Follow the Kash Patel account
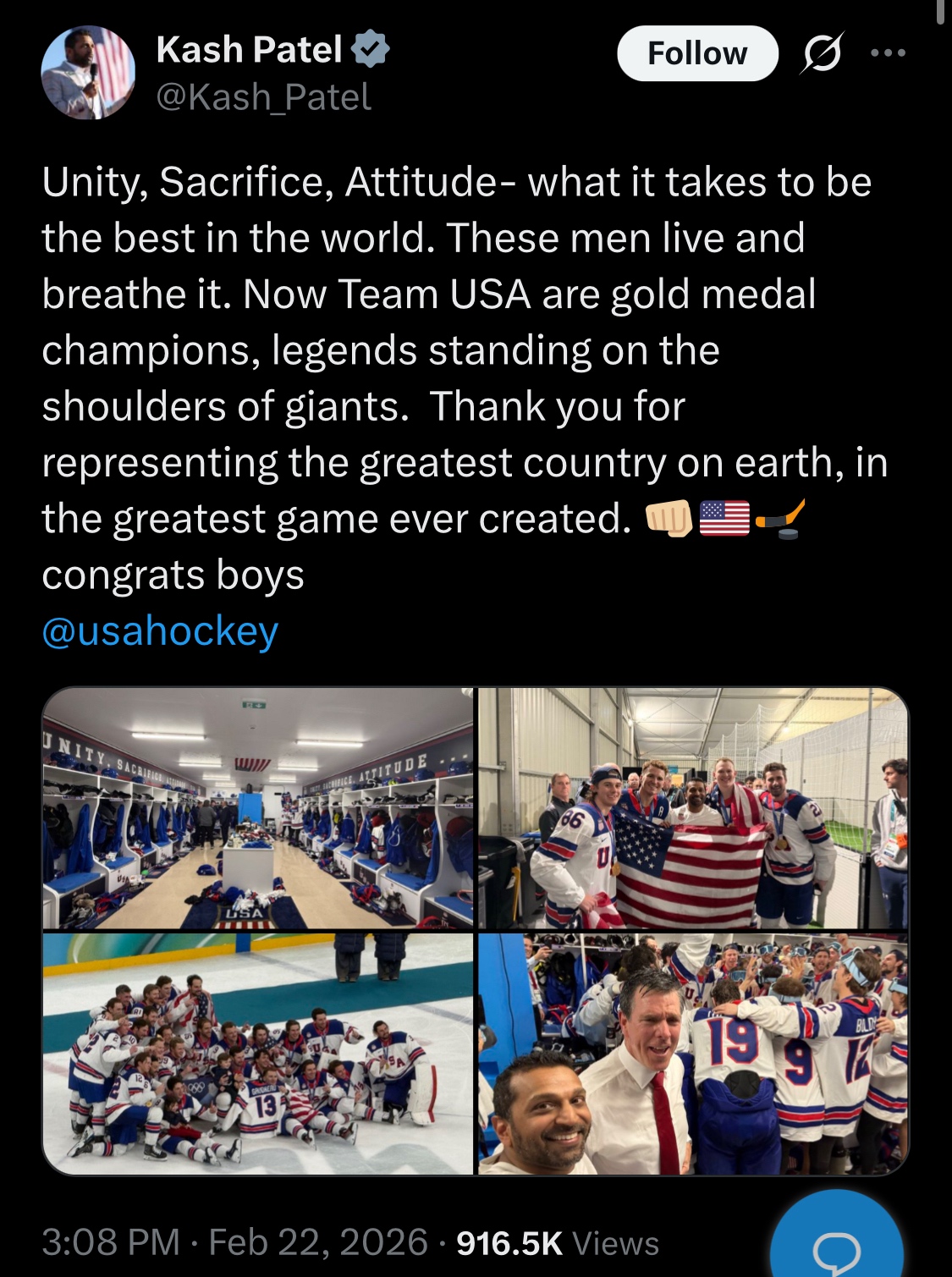Screen dimensions: 952x1277 click(x=697, y=53)
